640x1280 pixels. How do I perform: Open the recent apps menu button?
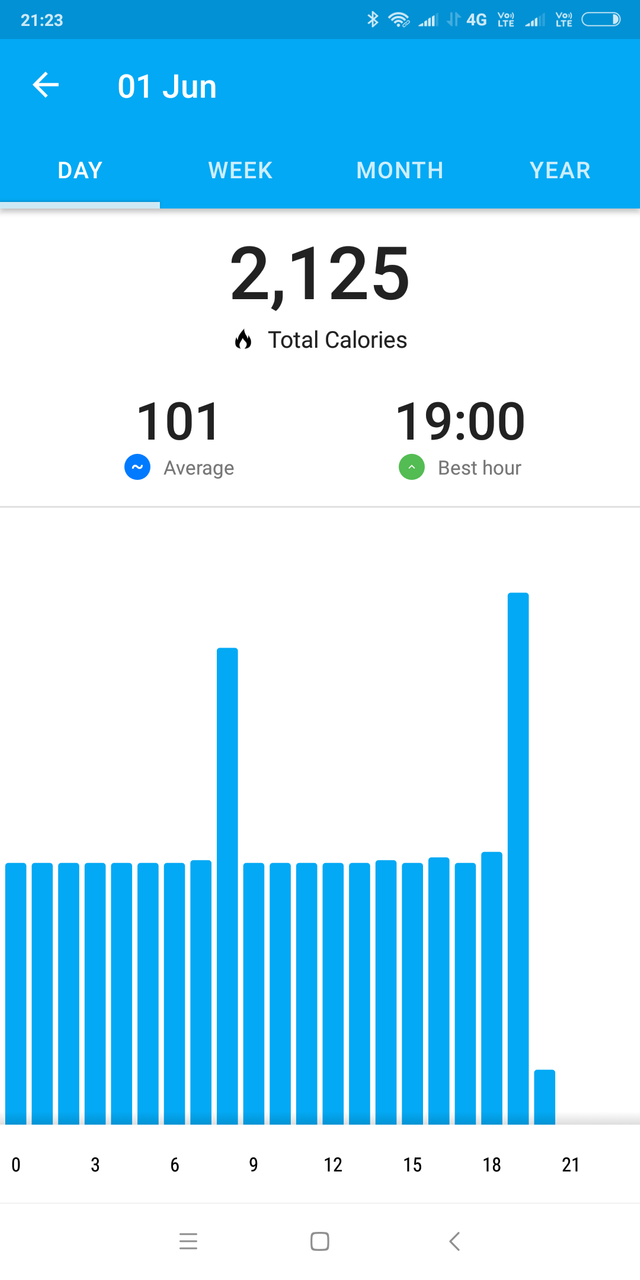coord(188,1241)
